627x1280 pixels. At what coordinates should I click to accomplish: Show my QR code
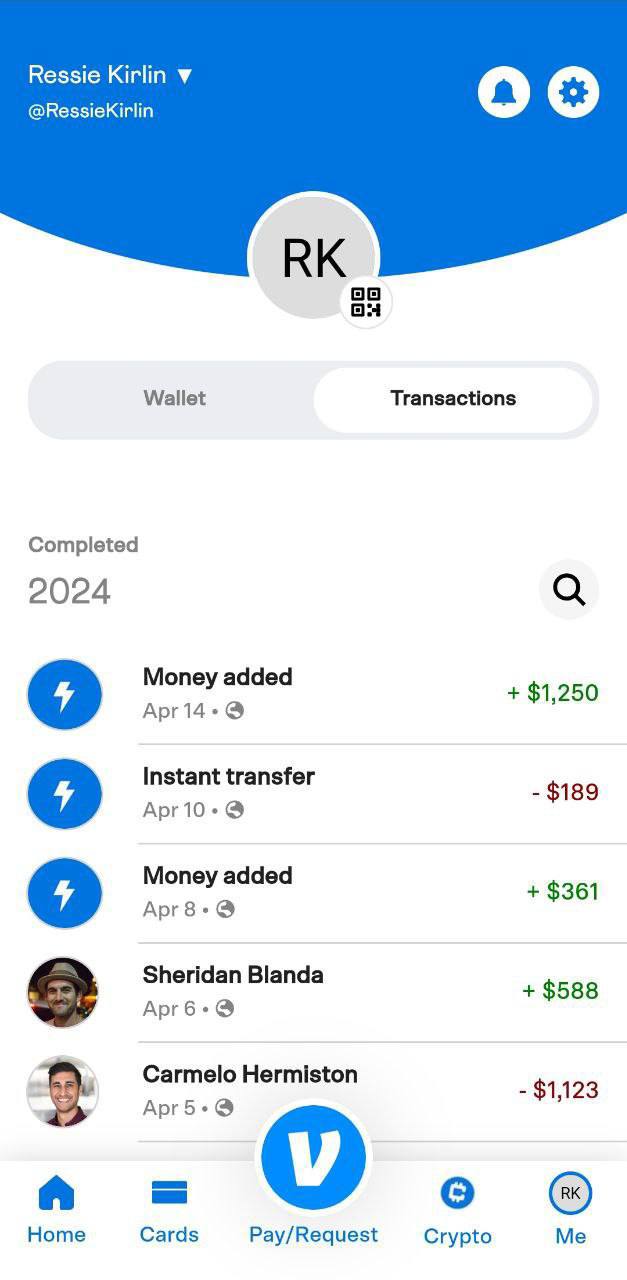(366, 302)
